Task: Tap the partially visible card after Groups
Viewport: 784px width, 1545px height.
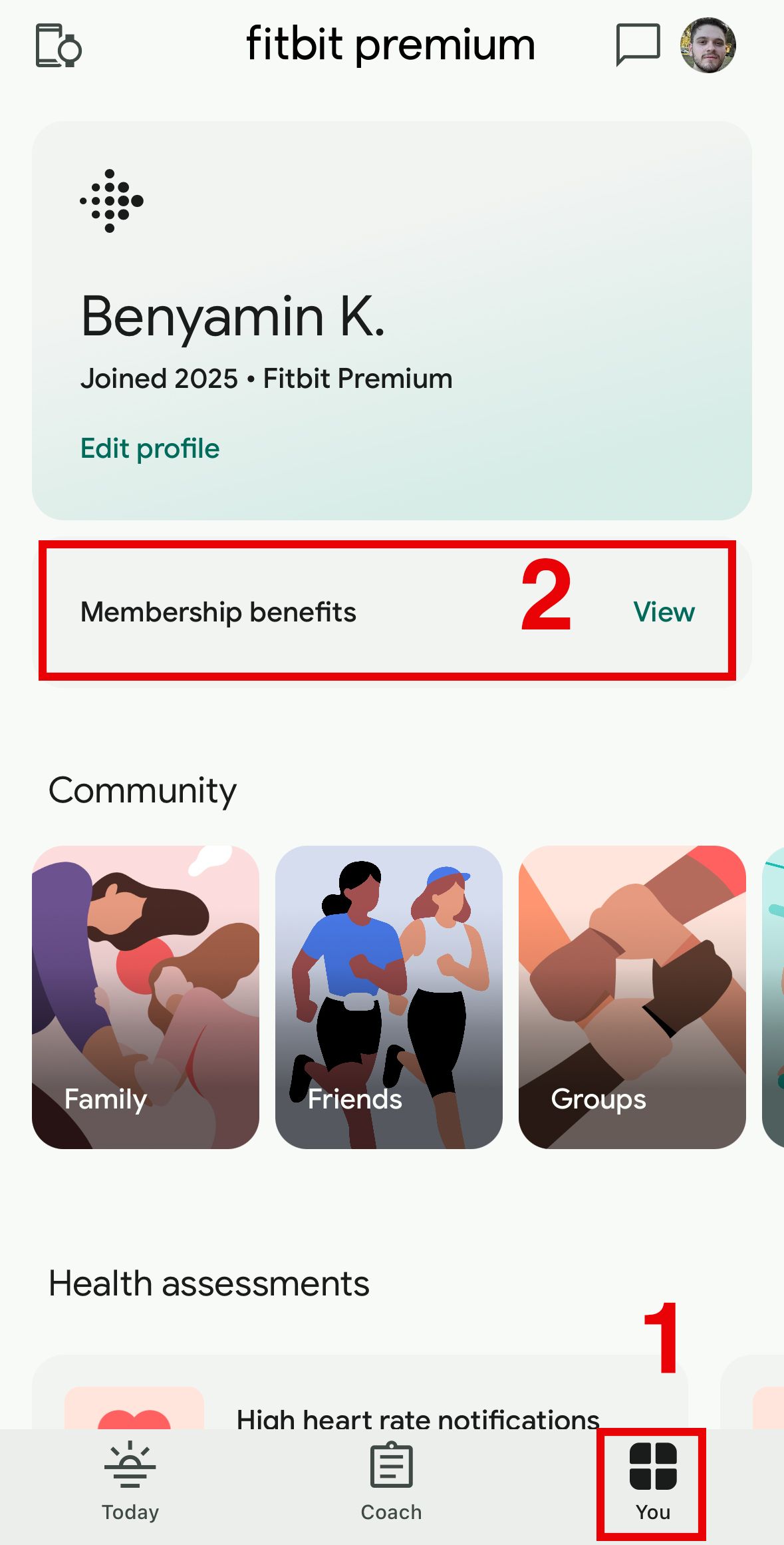Action: tap(775, 998)
